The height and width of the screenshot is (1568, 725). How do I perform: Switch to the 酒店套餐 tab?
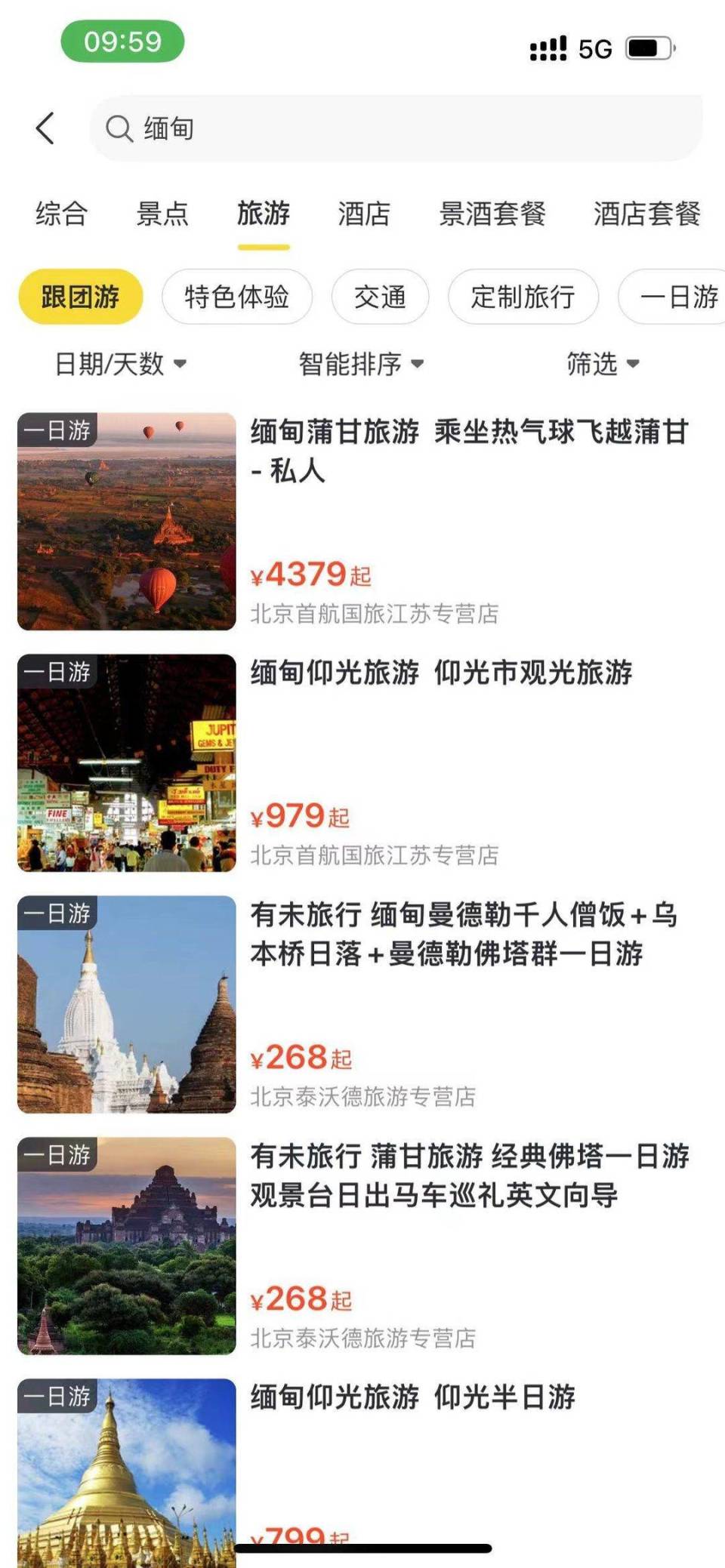click(648, 216)
